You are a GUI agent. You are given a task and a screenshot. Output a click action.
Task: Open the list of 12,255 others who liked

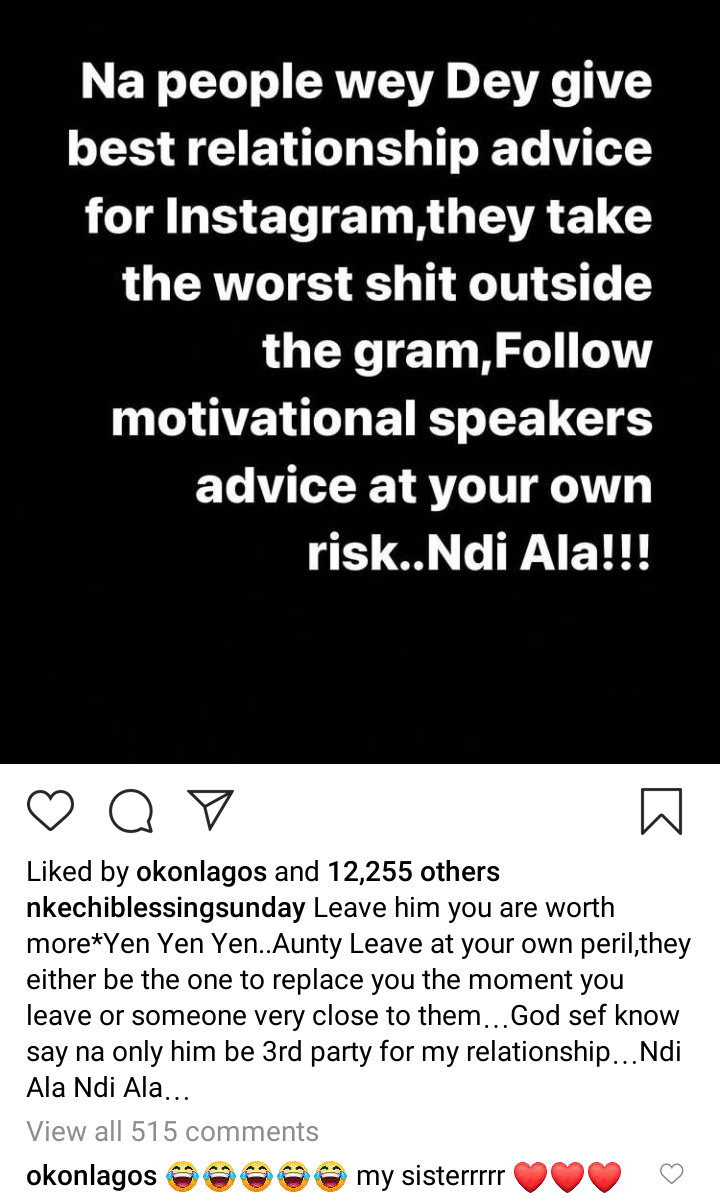tap(413, 872)
